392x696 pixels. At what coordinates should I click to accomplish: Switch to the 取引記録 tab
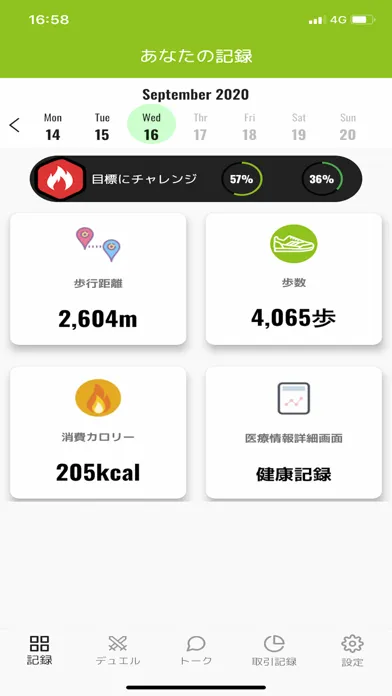[274, 650]
